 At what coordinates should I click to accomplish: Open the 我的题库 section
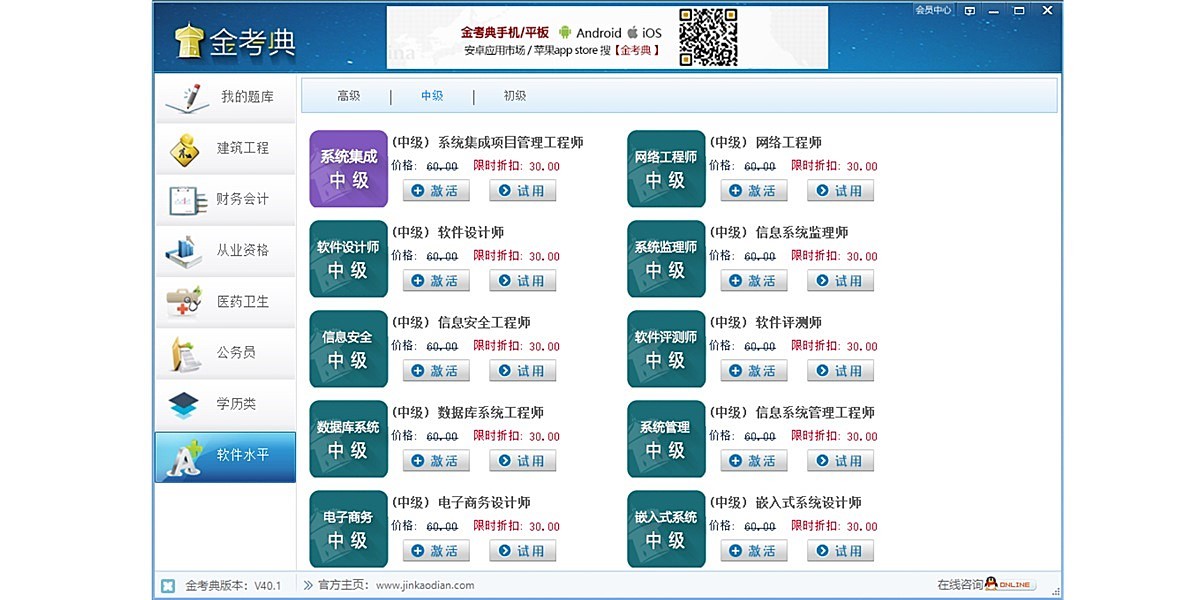click(x=225, y=98)
